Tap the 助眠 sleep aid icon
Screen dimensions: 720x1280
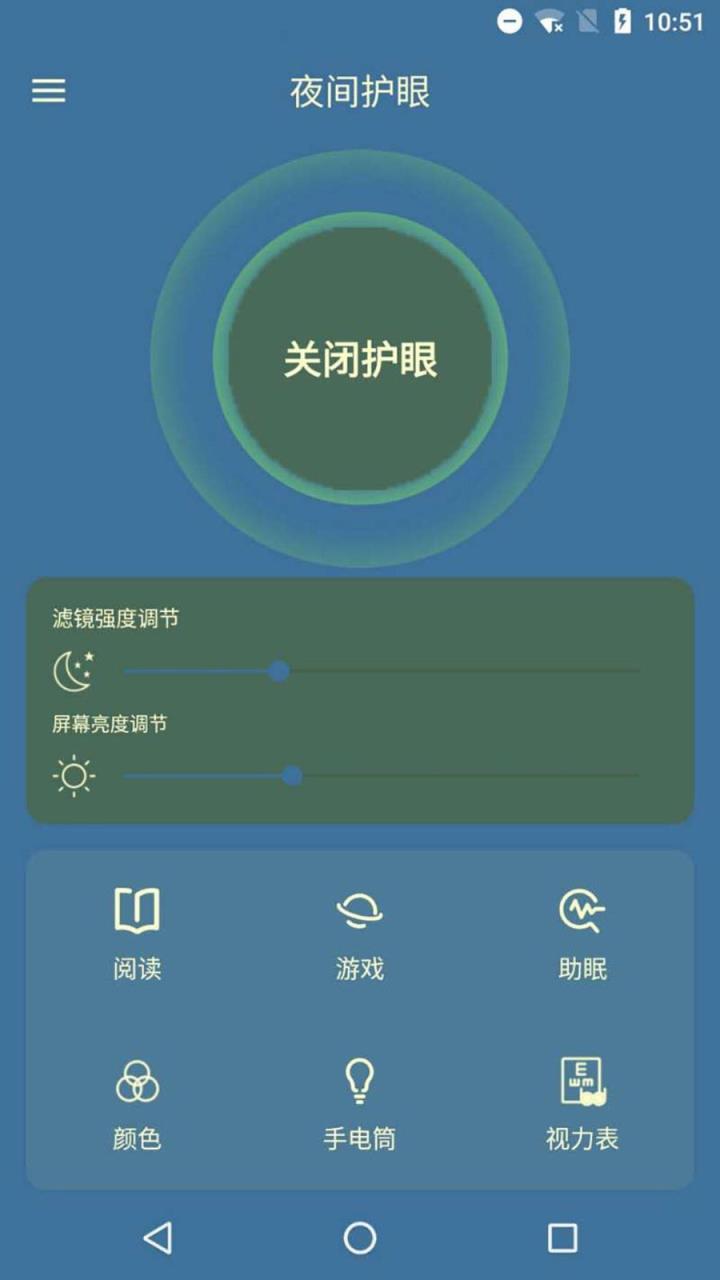(580, 908)
